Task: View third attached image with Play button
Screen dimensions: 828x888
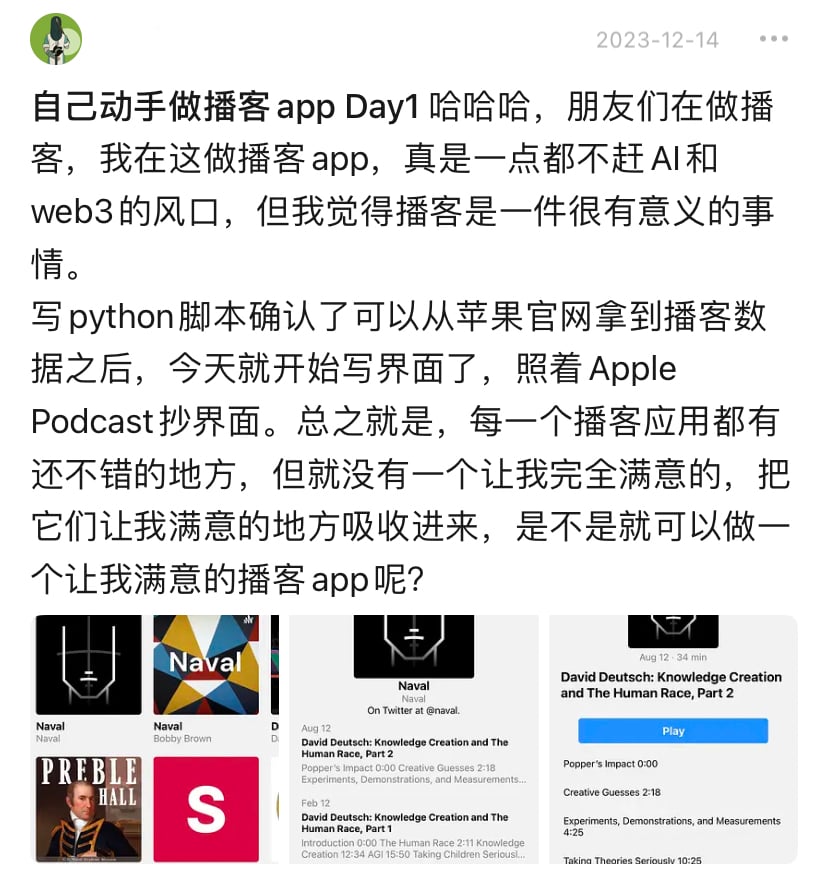Action: coord(673,739)
